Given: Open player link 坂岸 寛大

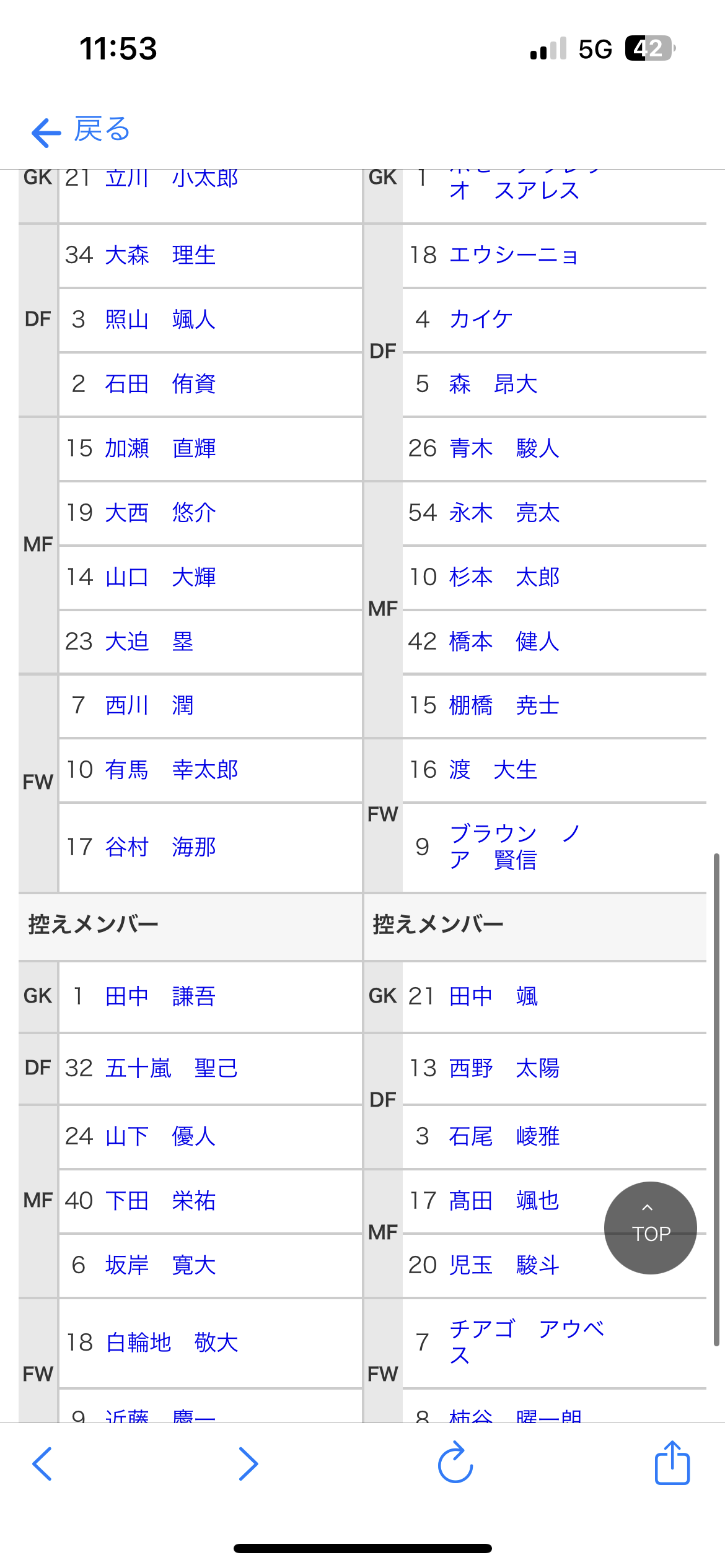Looking at the screenshot, I should [x=160, y=1265].
